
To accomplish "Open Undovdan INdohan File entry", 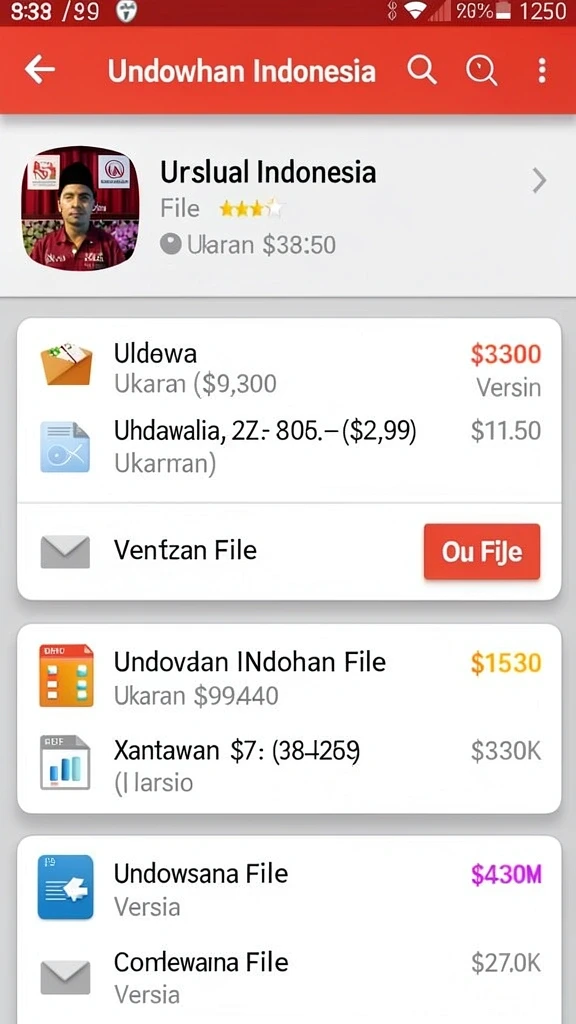I will click(289, 679).
